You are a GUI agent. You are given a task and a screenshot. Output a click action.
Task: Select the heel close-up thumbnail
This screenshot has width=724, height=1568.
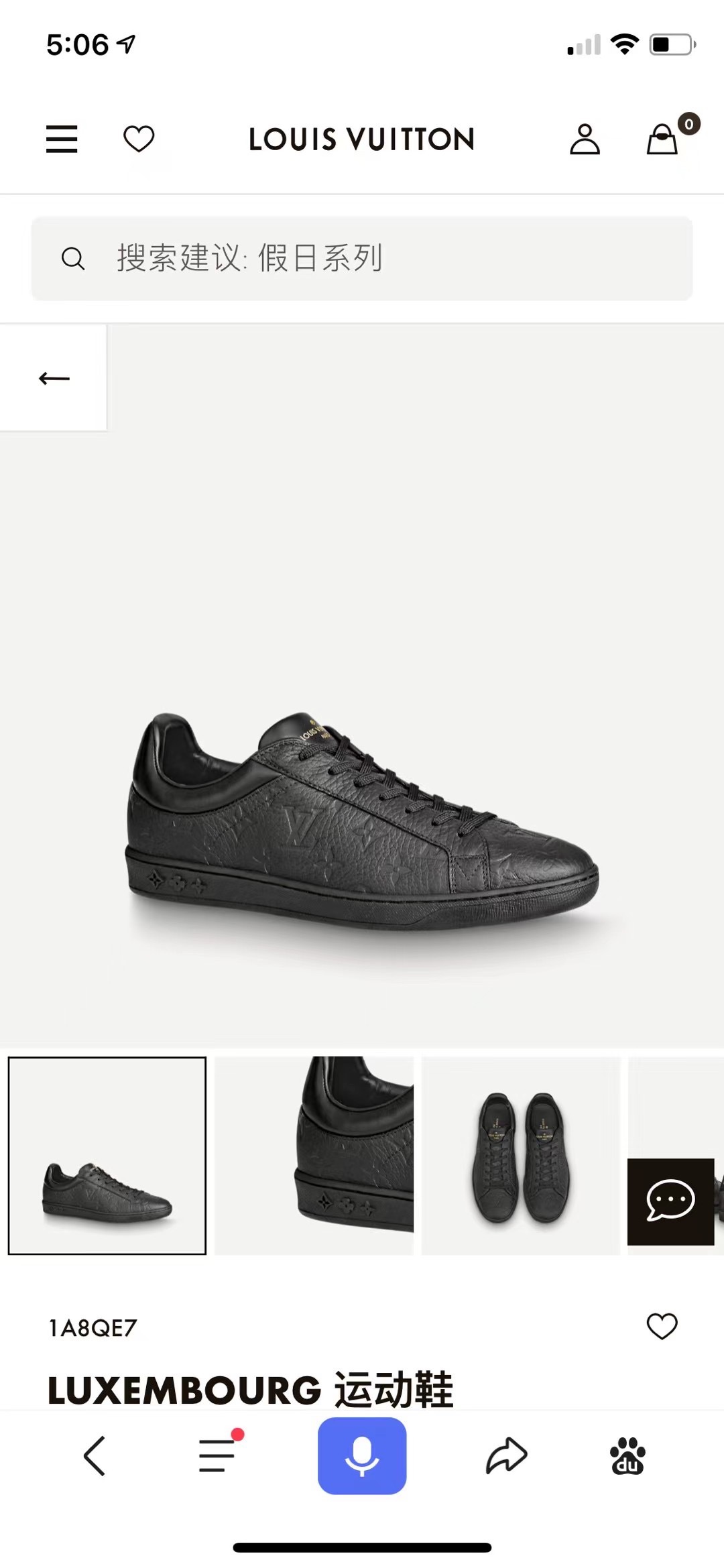314,1156
